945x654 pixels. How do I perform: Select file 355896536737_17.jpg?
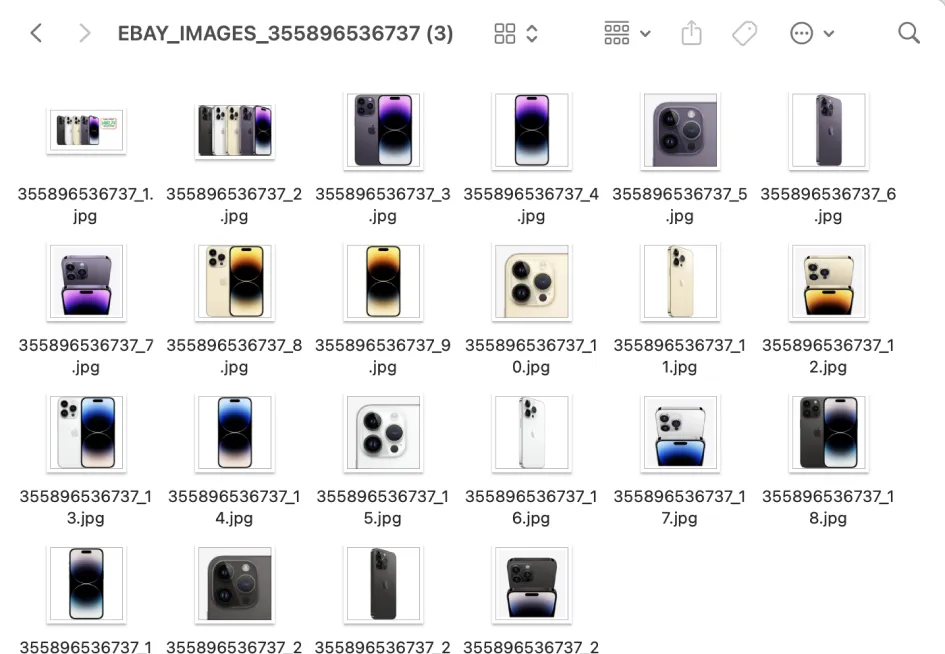(x=680, y=432)
